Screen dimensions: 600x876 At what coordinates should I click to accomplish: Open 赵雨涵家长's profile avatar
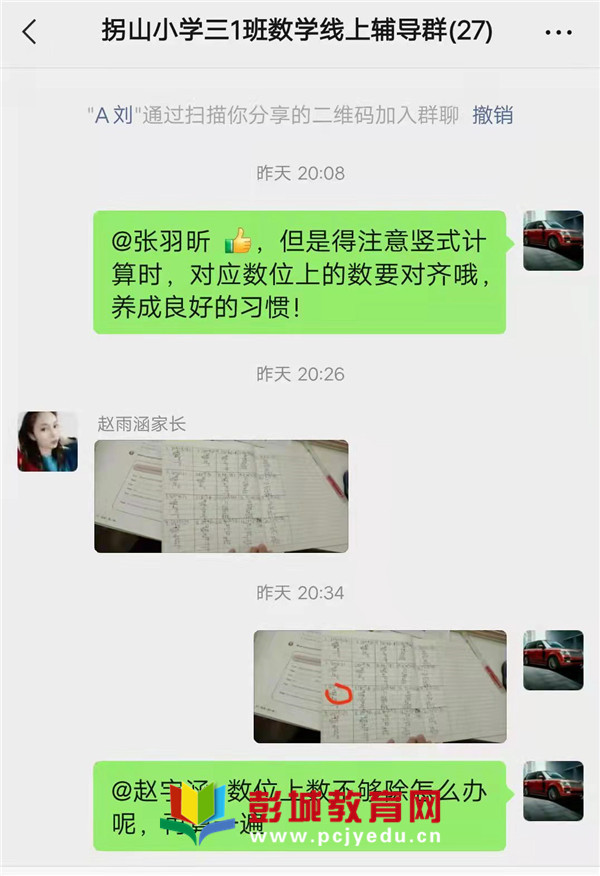[47, 441]
